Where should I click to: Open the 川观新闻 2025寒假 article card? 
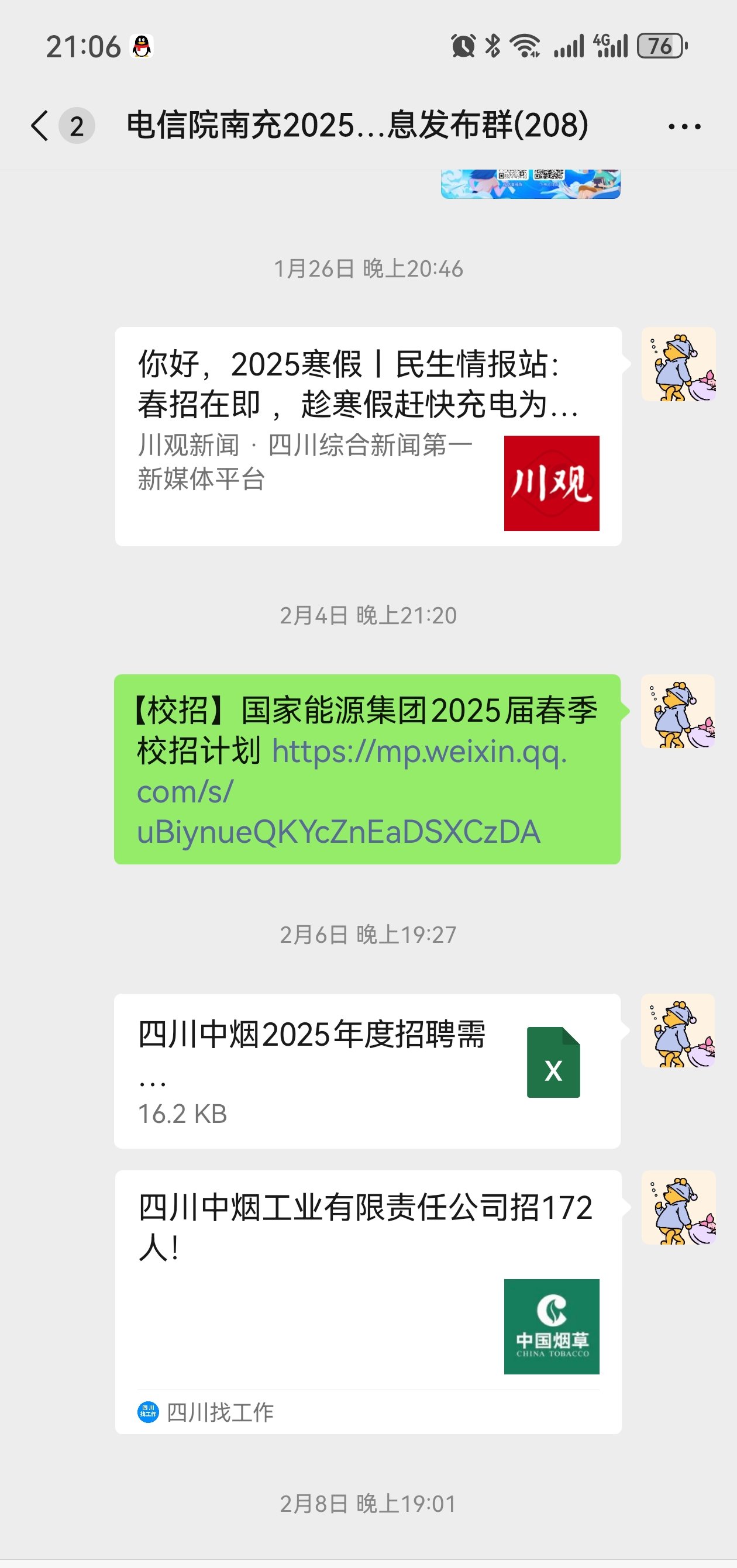[x=367, y=436]
